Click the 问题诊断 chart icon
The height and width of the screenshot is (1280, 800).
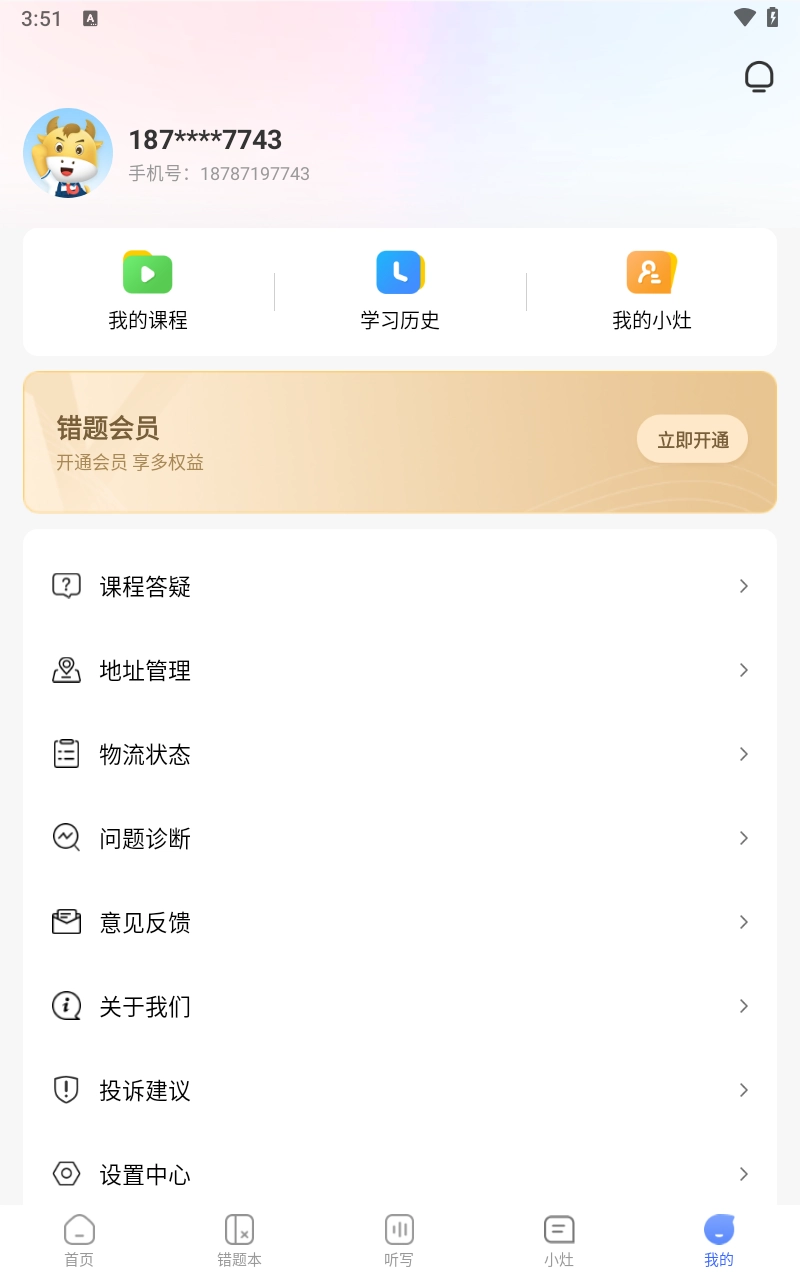point(66,838)
